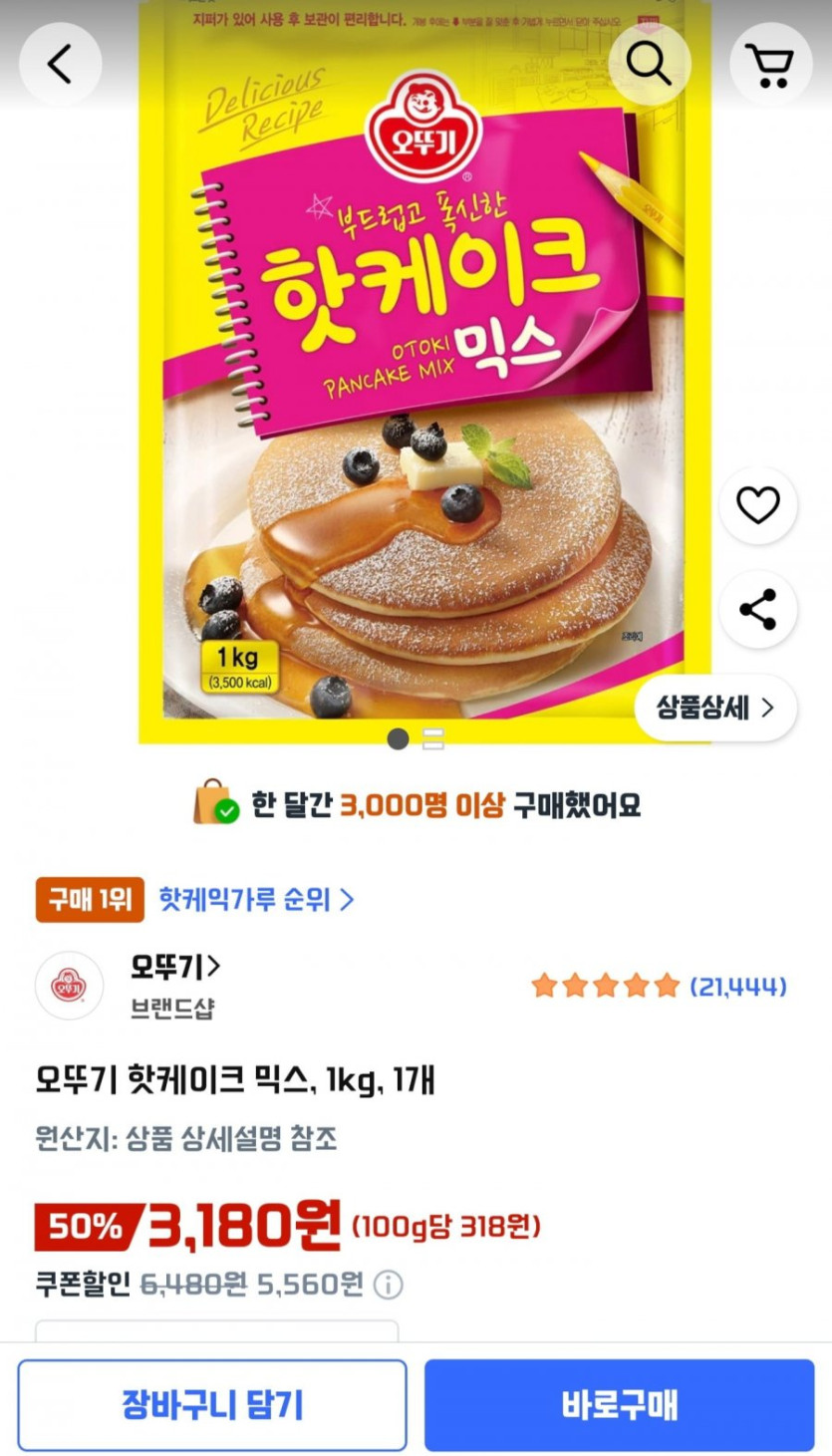The height and width of the screenshot is (1456, 832).
Task: Buy now with 바로구매 button
Action: tap(619, 1405)
